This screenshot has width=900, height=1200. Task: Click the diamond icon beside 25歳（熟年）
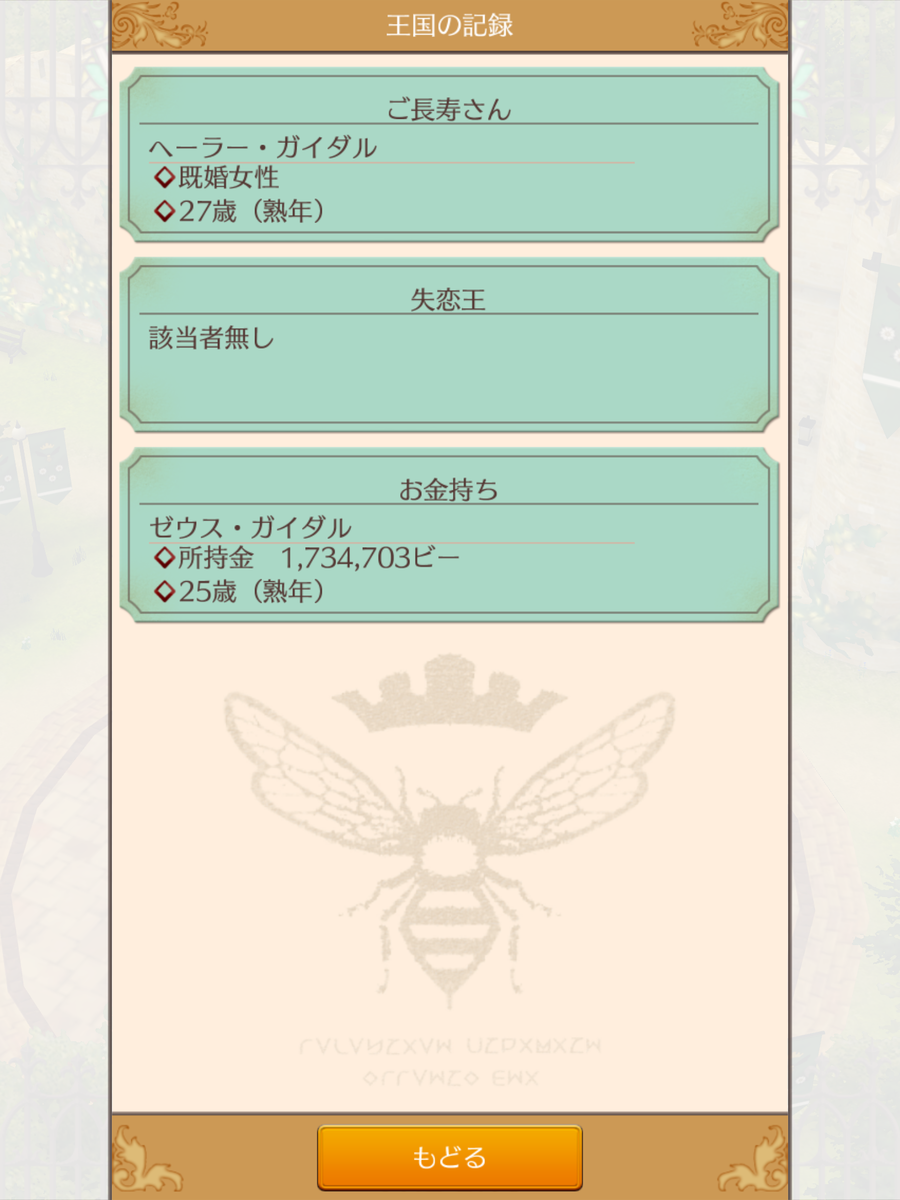pos(164,593)
